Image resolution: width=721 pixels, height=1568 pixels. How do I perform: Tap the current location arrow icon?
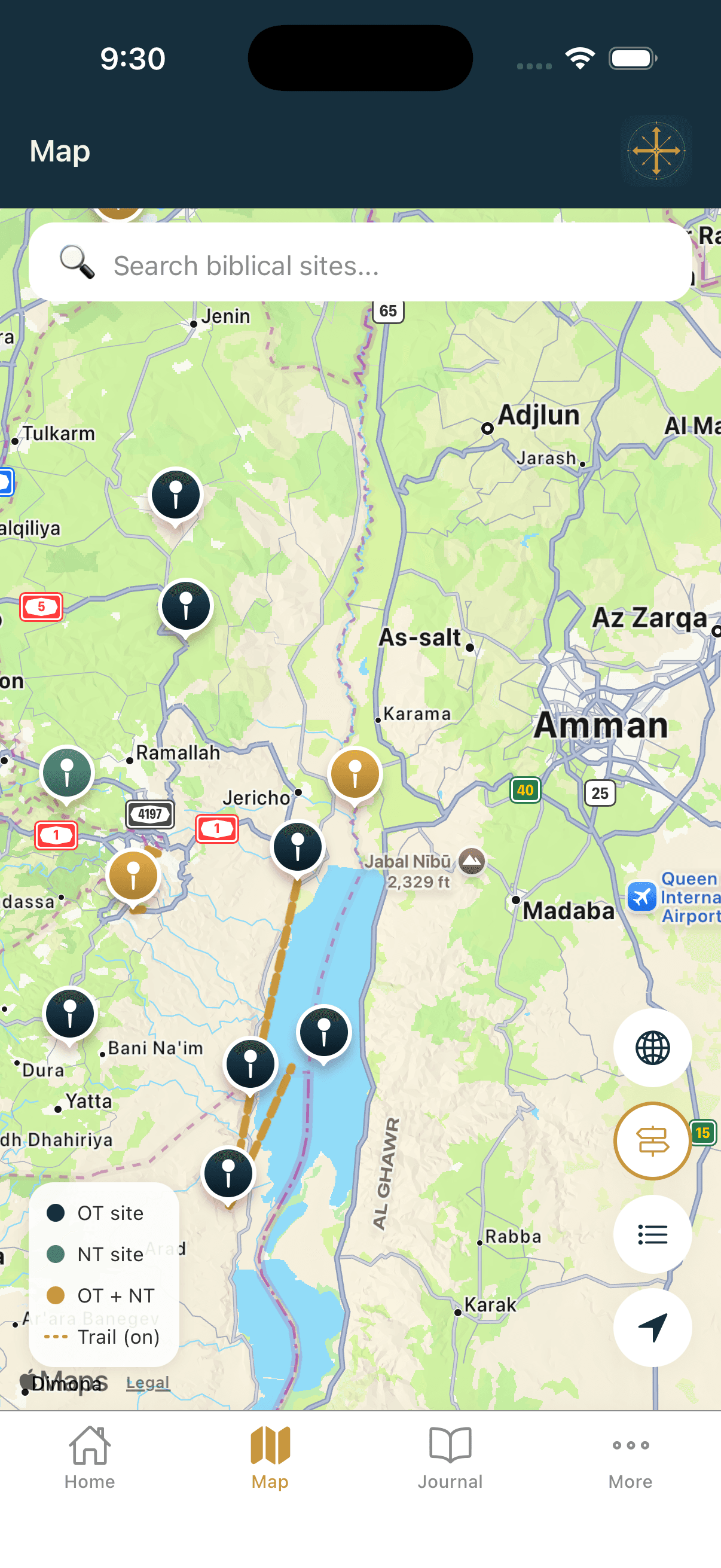tap(652, 1329)
